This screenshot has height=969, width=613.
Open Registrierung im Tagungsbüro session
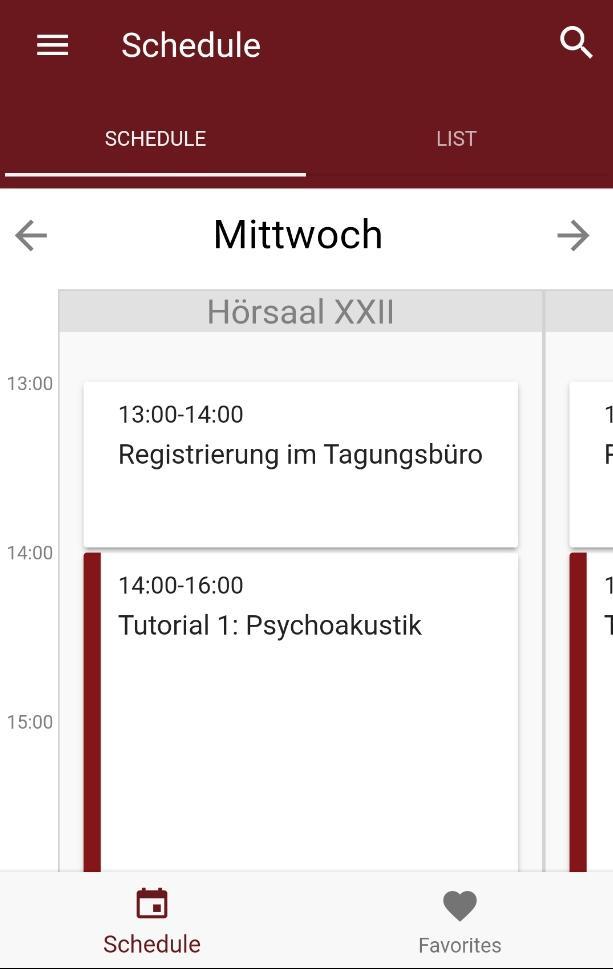(x=300, y=463)
